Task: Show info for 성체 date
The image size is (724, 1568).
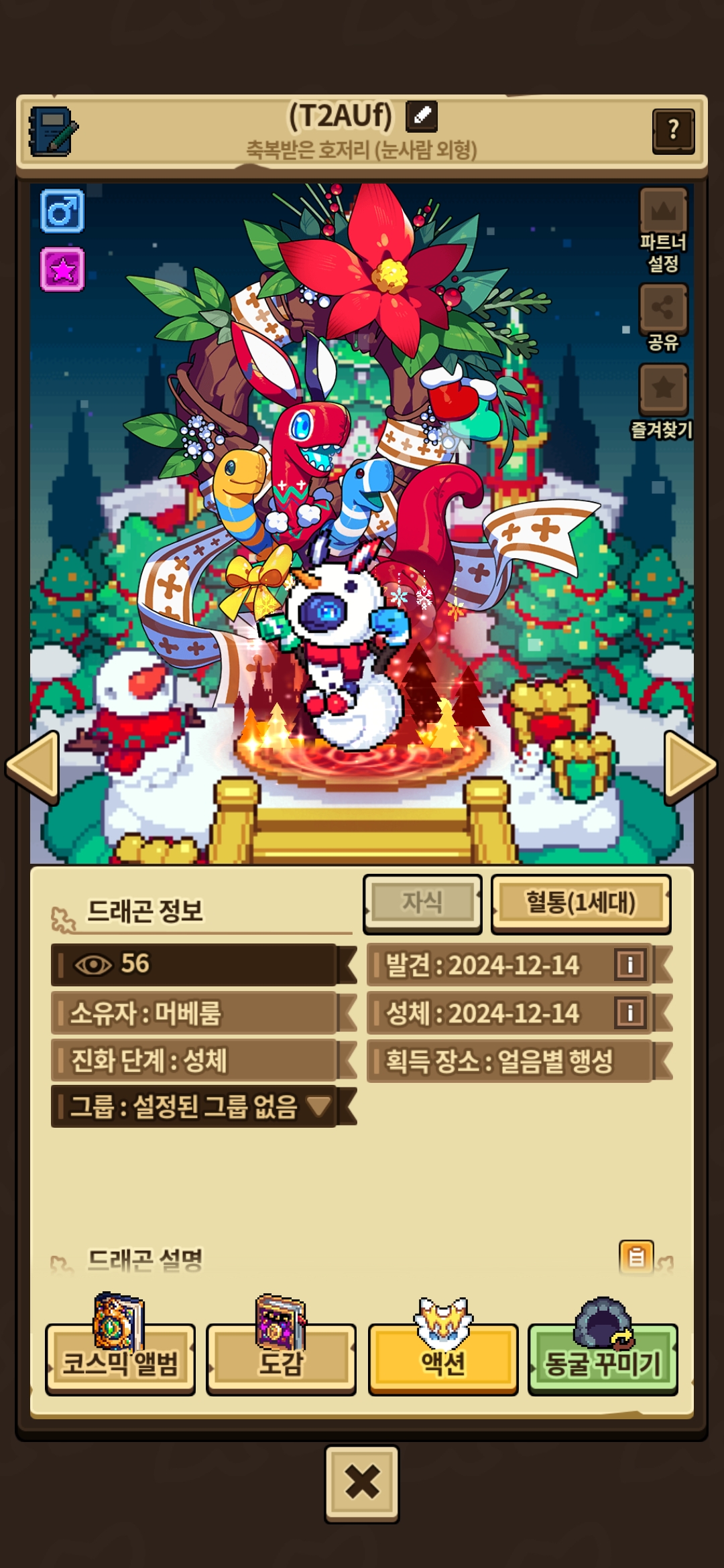Action: 630,1012
